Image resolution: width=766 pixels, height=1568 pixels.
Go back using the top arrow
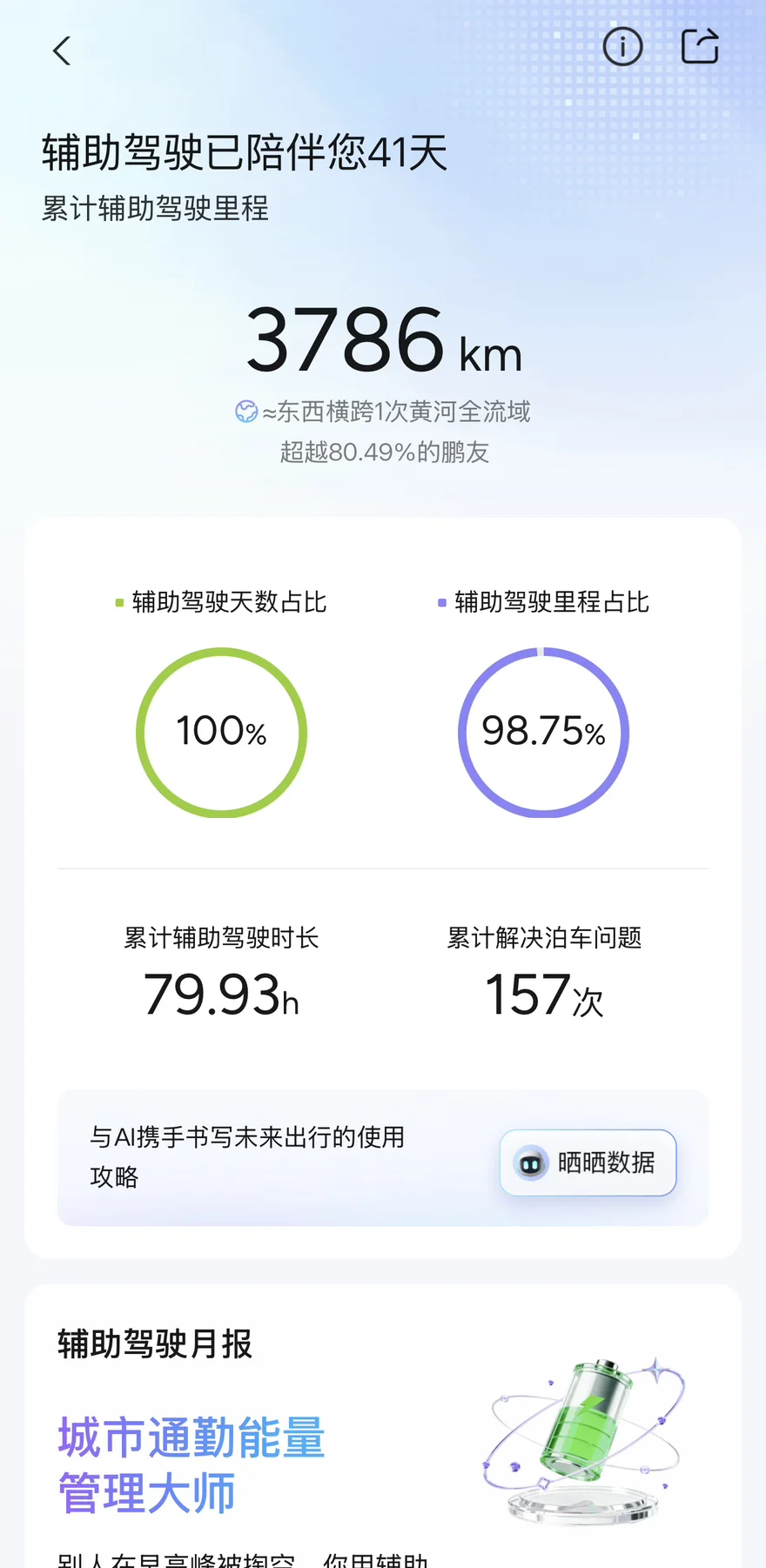point(62,51)
